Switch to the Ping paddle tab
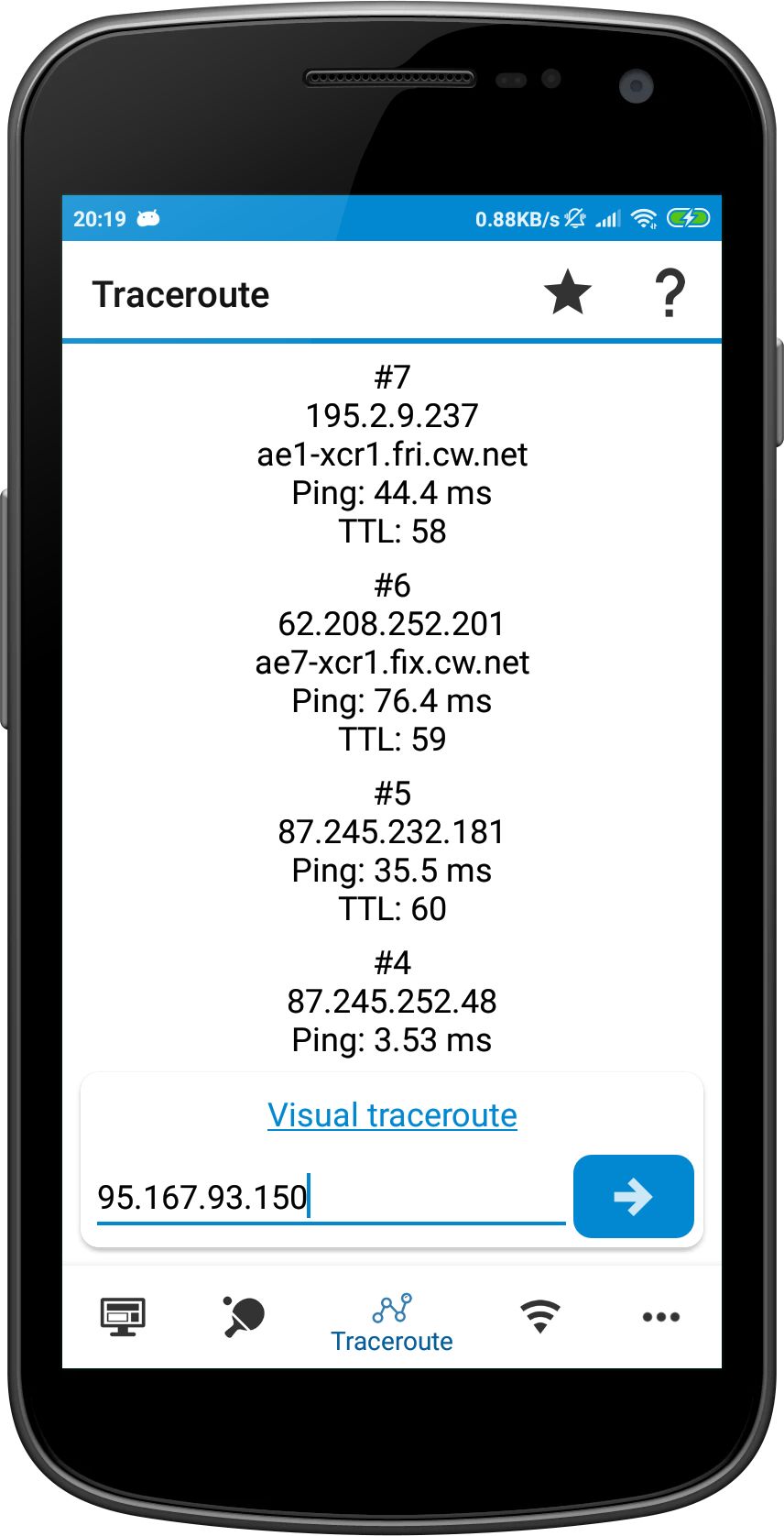Viewport: 784px width, 1536px height. pos(244,1317)
